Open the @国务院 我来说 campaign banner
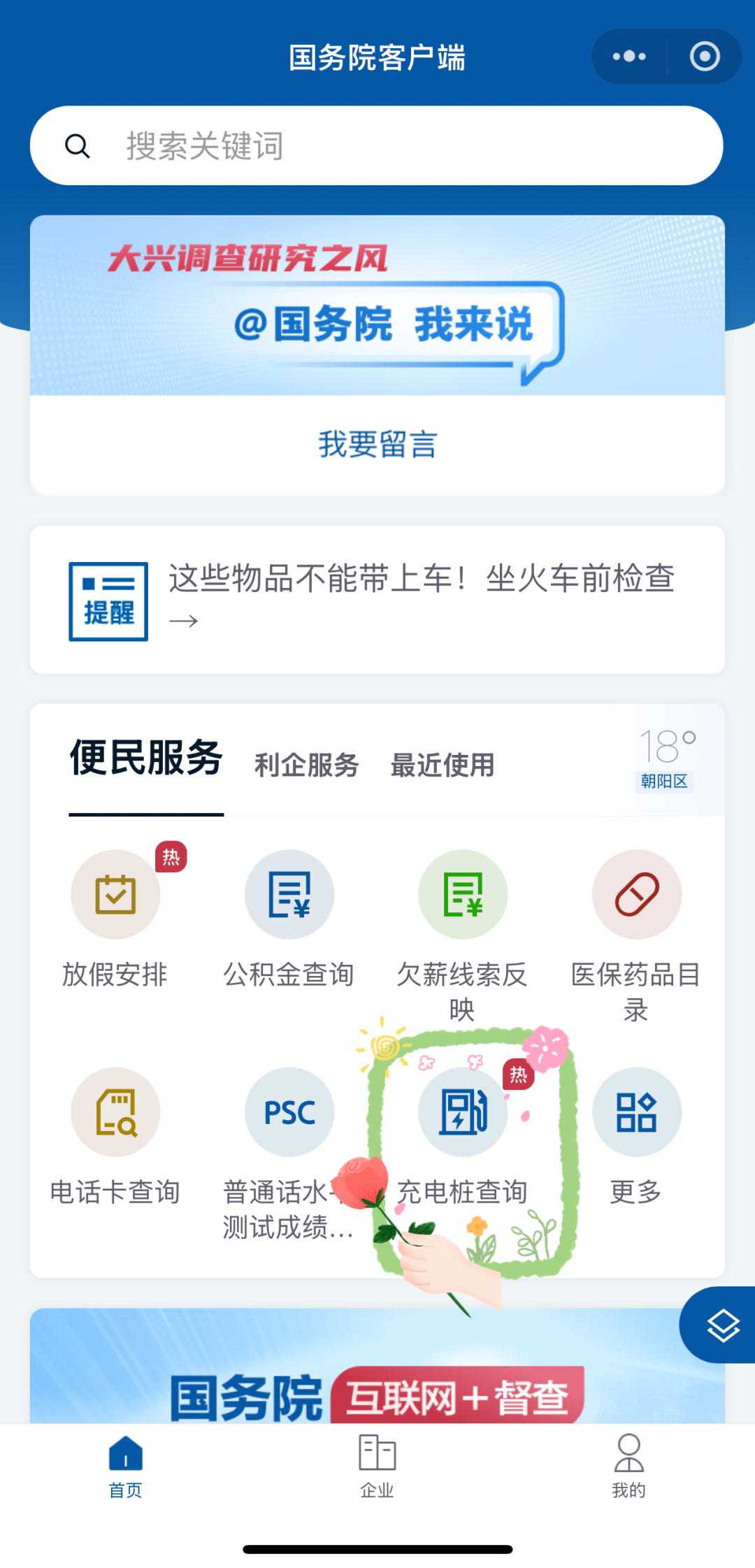Viewport: 755px width, 1568px height. [377, 308]
